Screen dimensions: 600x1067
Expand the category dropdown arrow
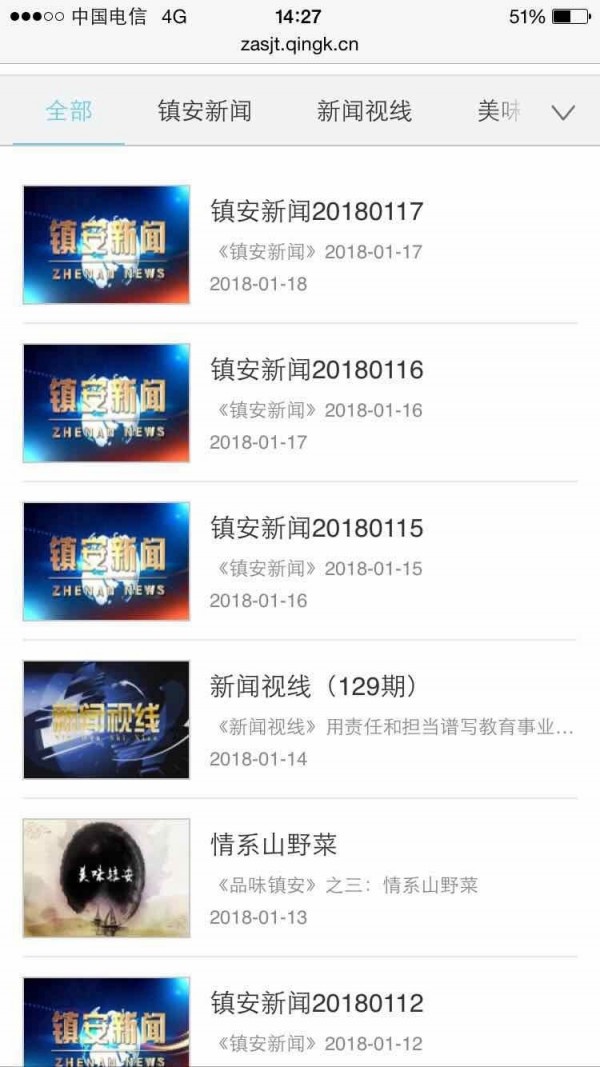click(x=563, y=112)
